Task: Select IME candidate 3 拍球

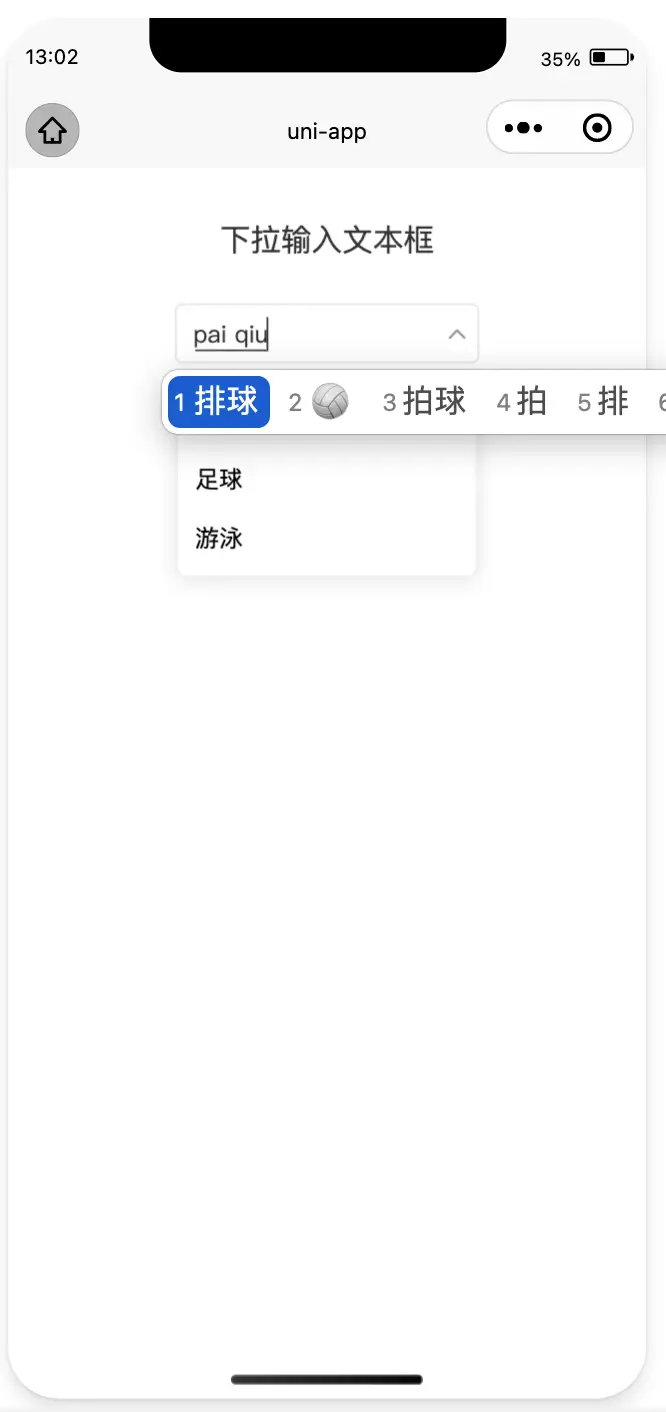Action: pos(425,402)
